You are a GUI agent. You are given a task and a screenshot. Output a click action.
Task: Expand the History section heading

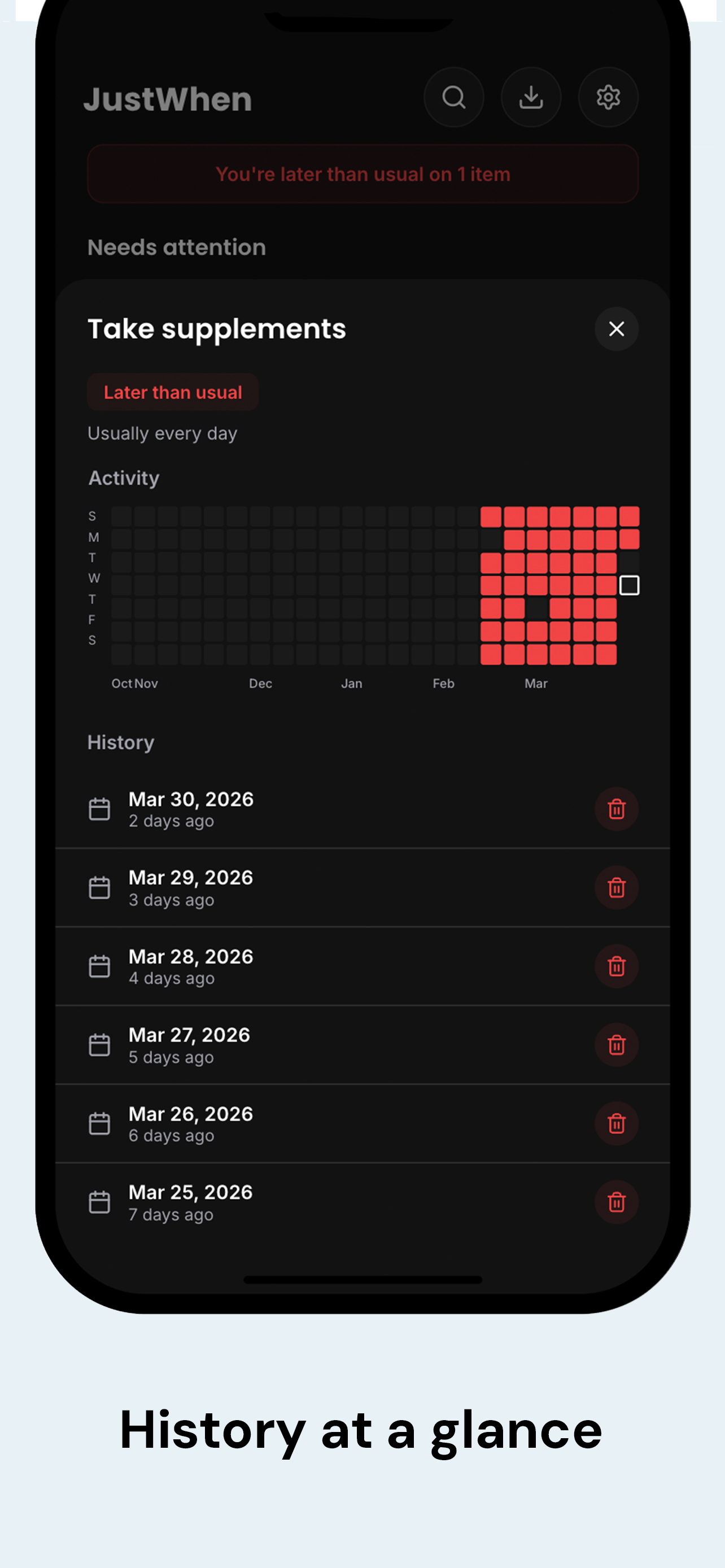[120, 742]
